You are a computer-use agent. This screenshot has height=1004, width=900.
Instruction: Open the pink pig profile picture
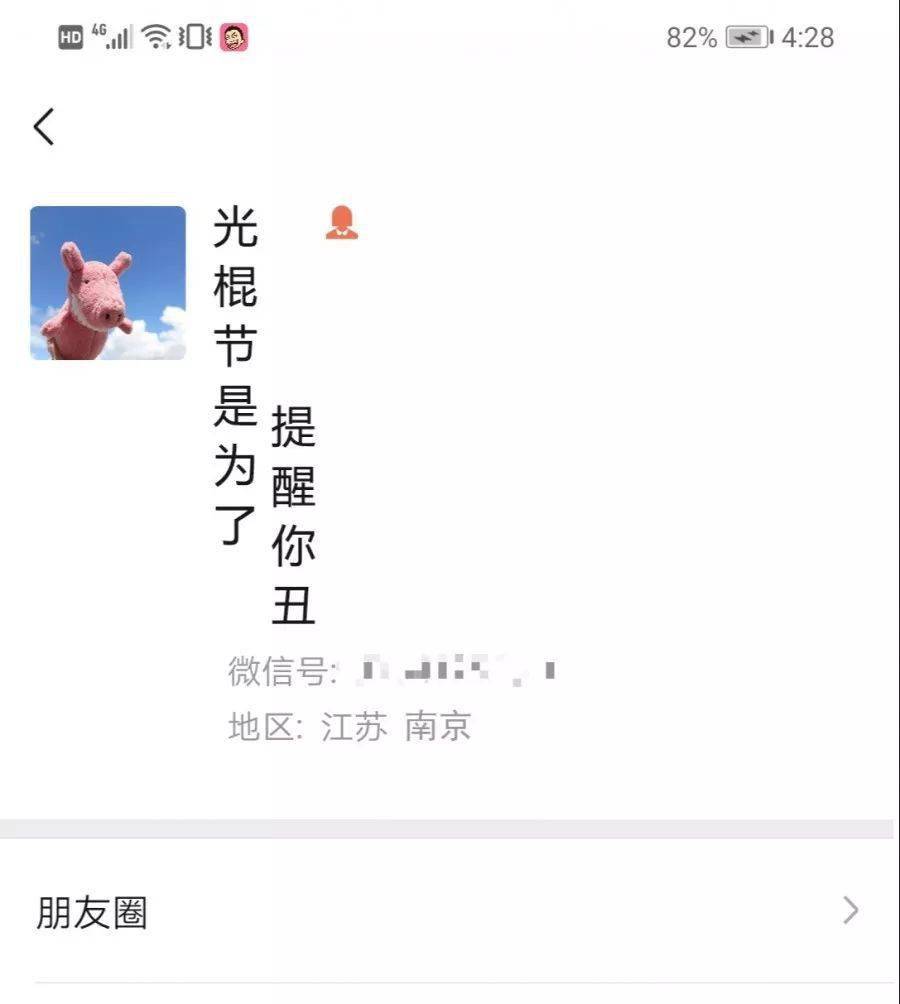coord(108,283)
